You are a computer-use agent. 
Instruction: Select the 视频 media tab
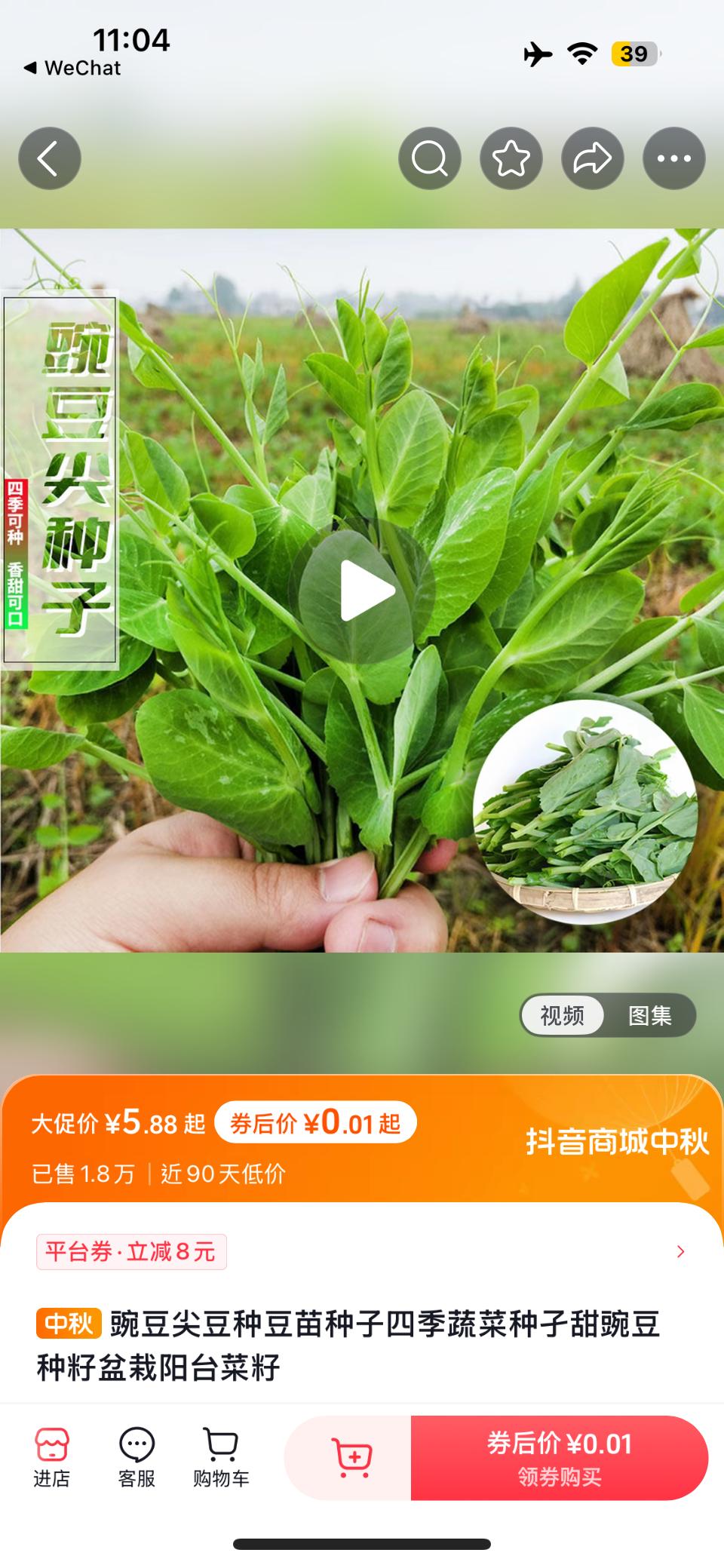click(x=563, y=1016)
